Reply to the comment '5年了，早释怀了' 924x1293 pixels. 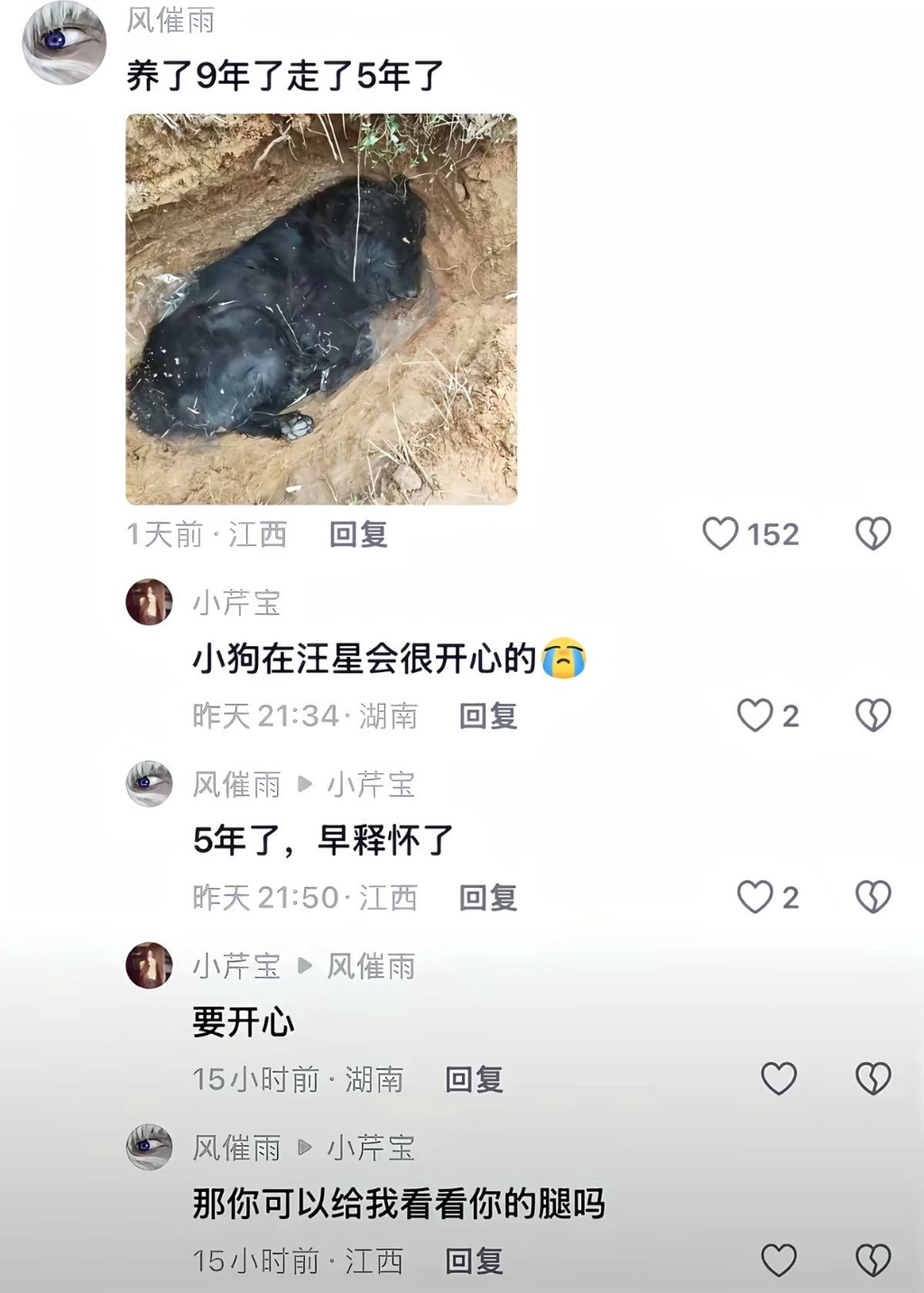tap(487, 898)
